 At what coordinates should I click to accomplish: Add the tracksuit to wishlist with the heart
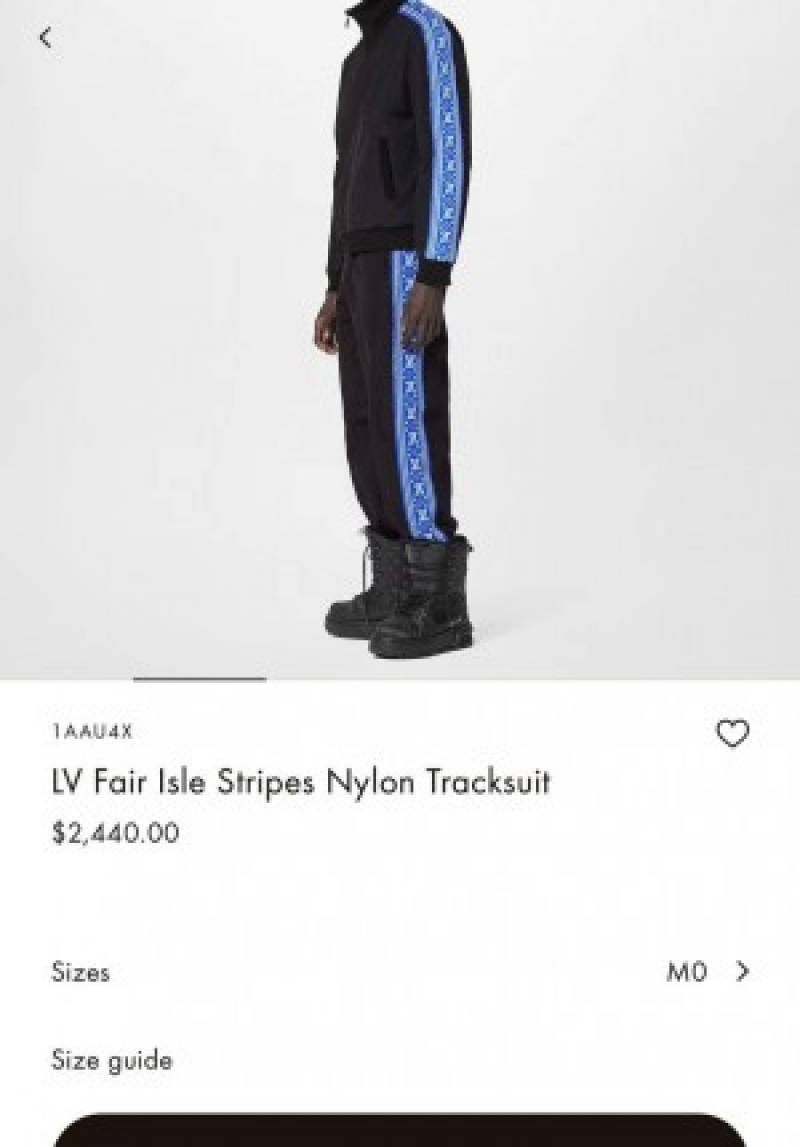click(x=732, y=734)
